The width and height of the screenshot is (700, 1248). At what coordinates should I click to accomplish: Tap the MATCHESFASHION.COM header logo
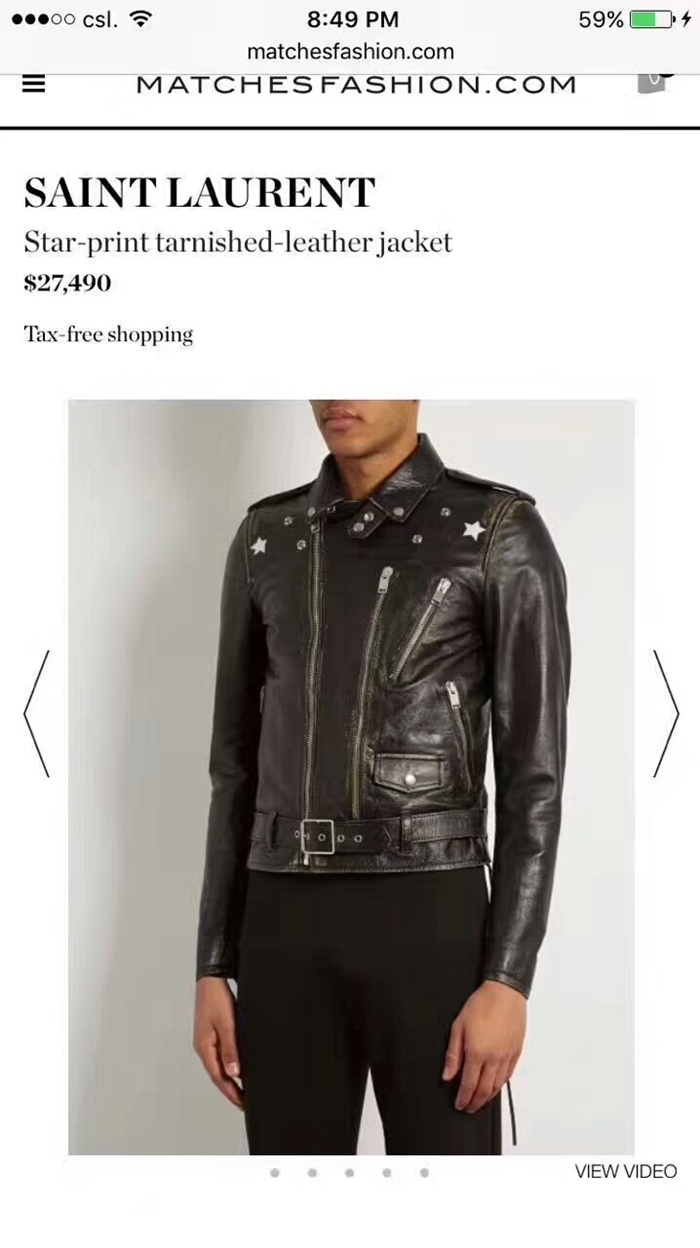pyautogui.click(x=356, y=85)
